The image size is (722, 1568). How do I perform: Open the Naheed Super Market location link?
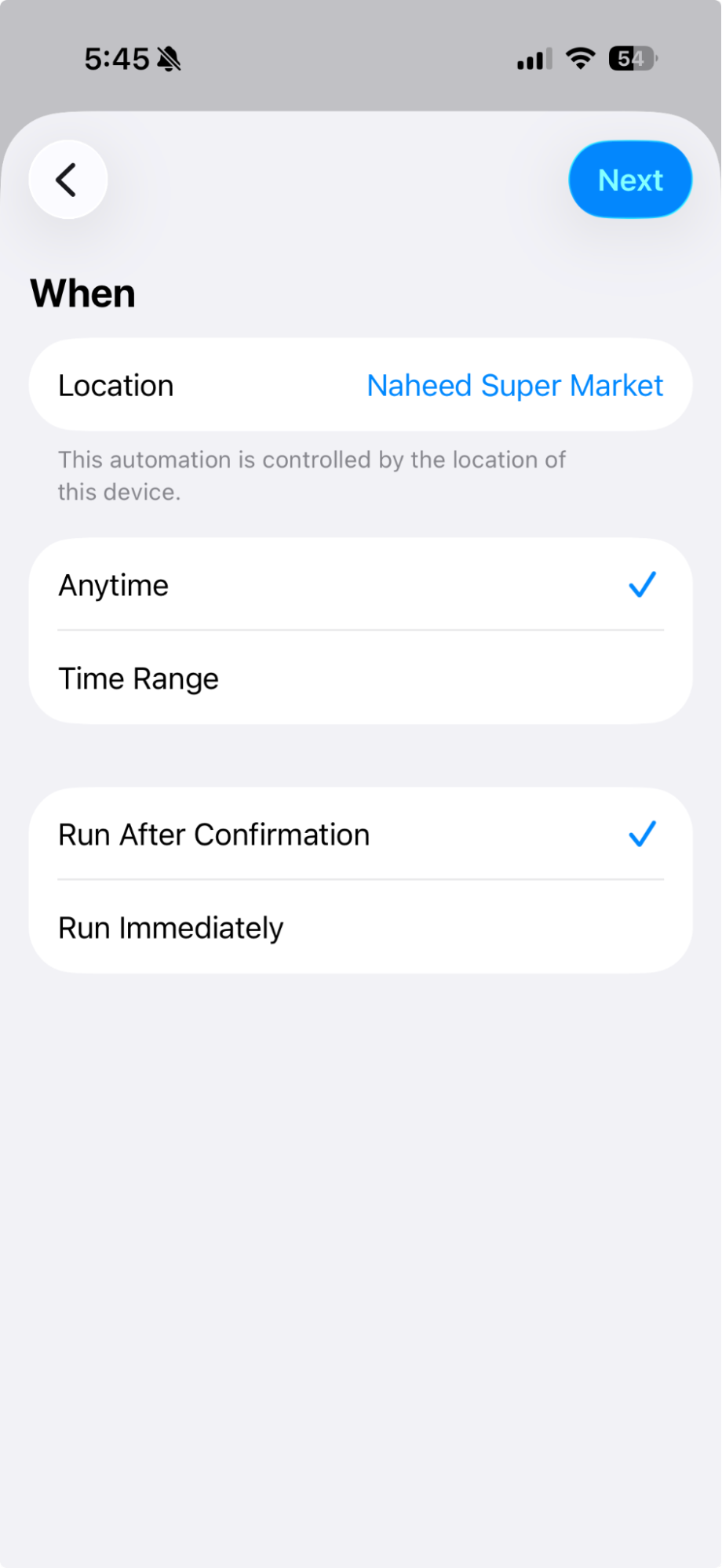[514, 384]
